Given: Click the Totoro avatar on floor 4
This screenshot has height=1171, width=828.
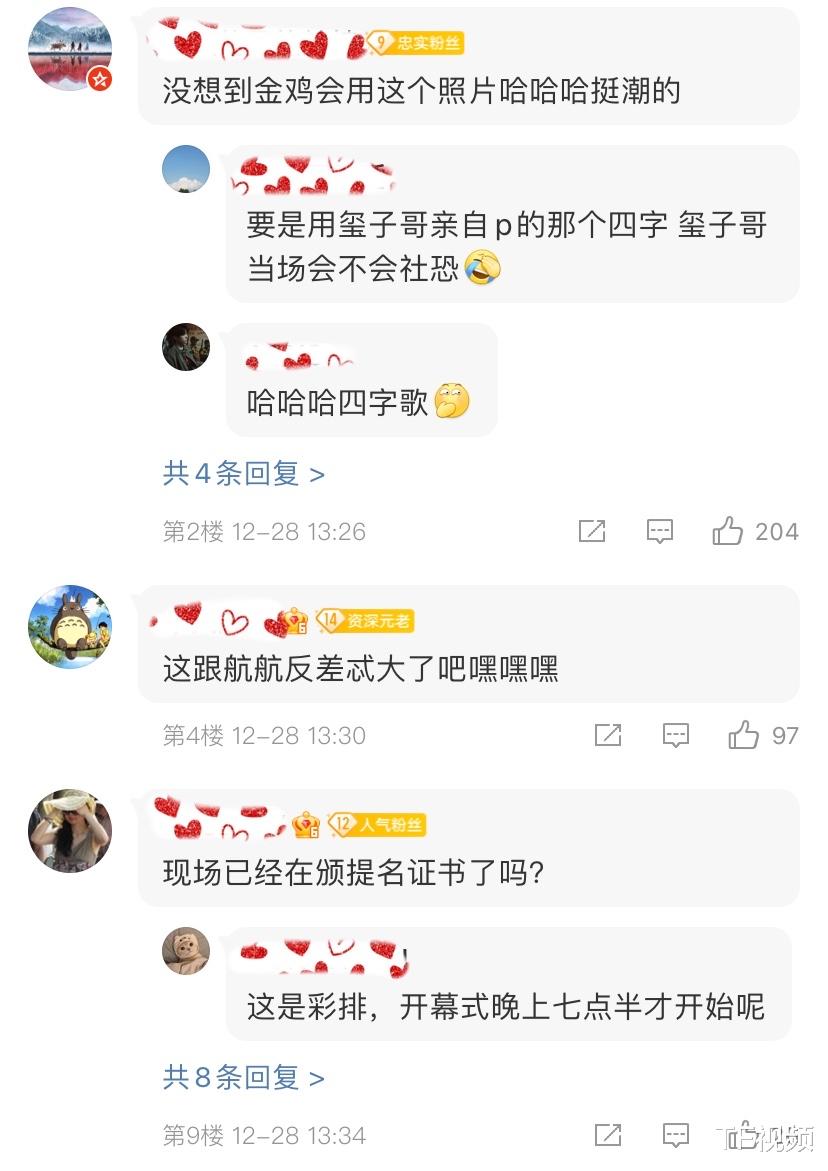Looking at the screenshot, I should coord(68,627).
